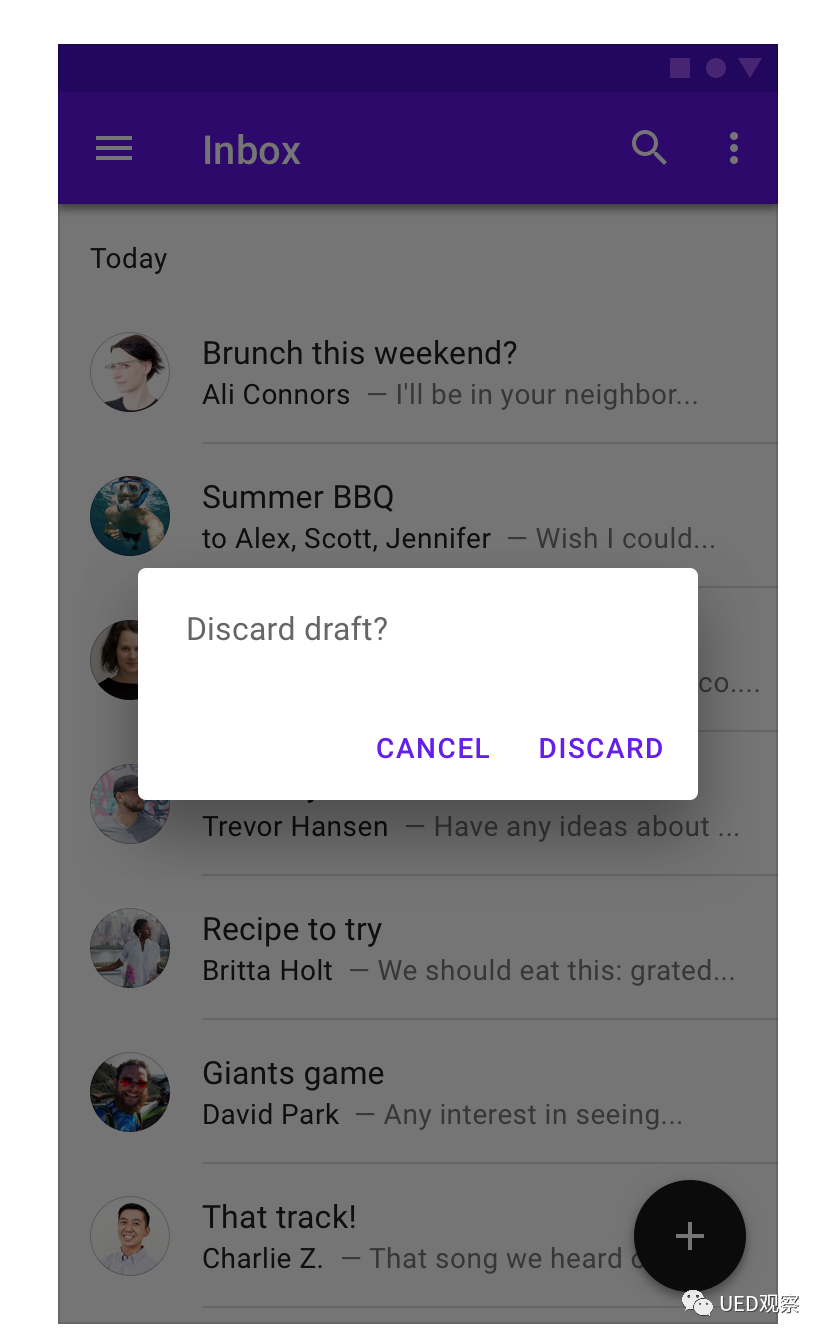Open the navigation drawer menu
826x1340 pixels.
point(114,149)
